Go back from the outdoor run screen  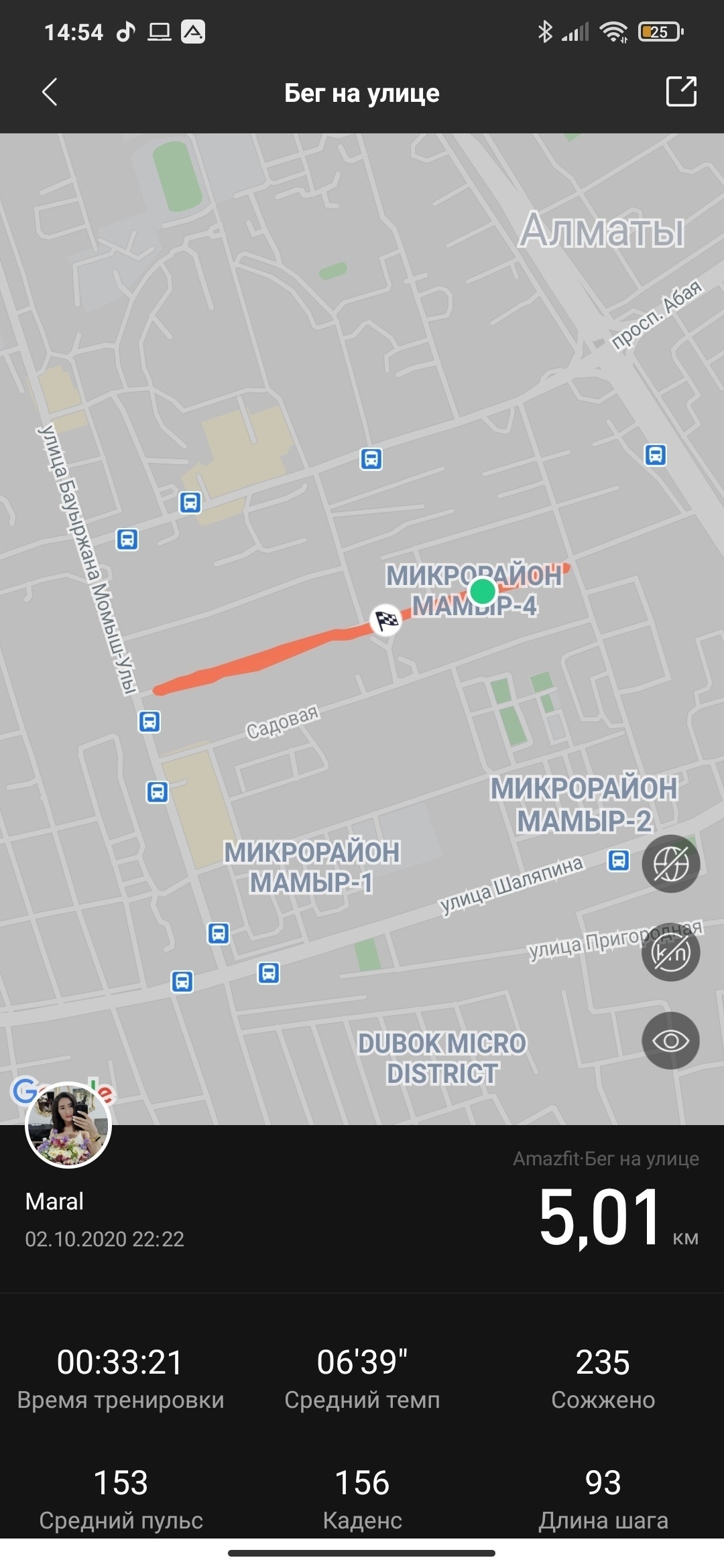pos(49,92)
